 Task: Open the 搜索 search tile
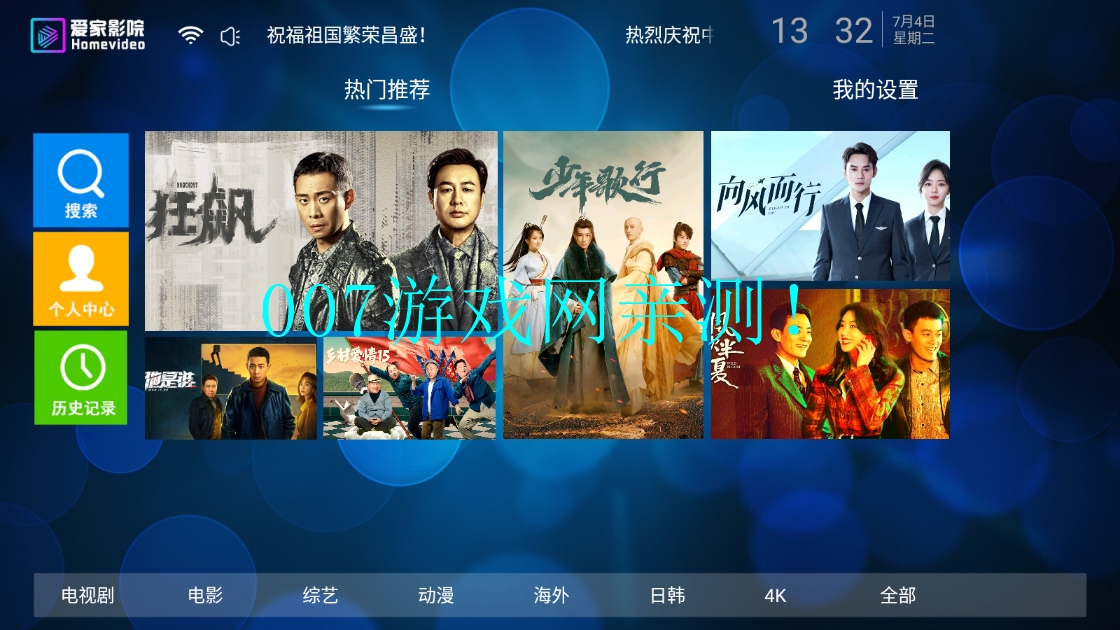coord(81,180)
